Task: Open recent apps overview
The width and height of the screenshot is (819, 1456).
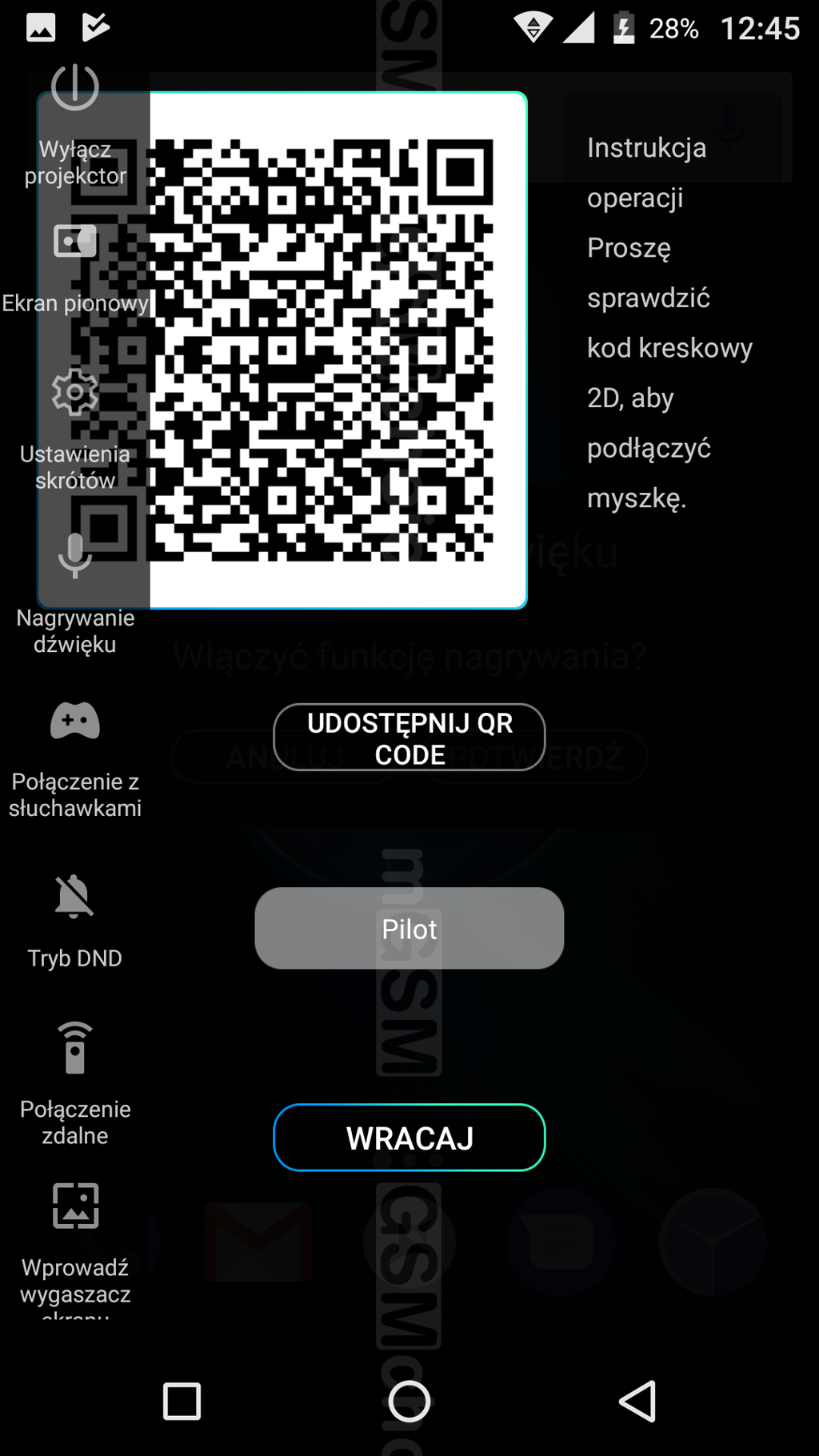Action: (182, 1402)
